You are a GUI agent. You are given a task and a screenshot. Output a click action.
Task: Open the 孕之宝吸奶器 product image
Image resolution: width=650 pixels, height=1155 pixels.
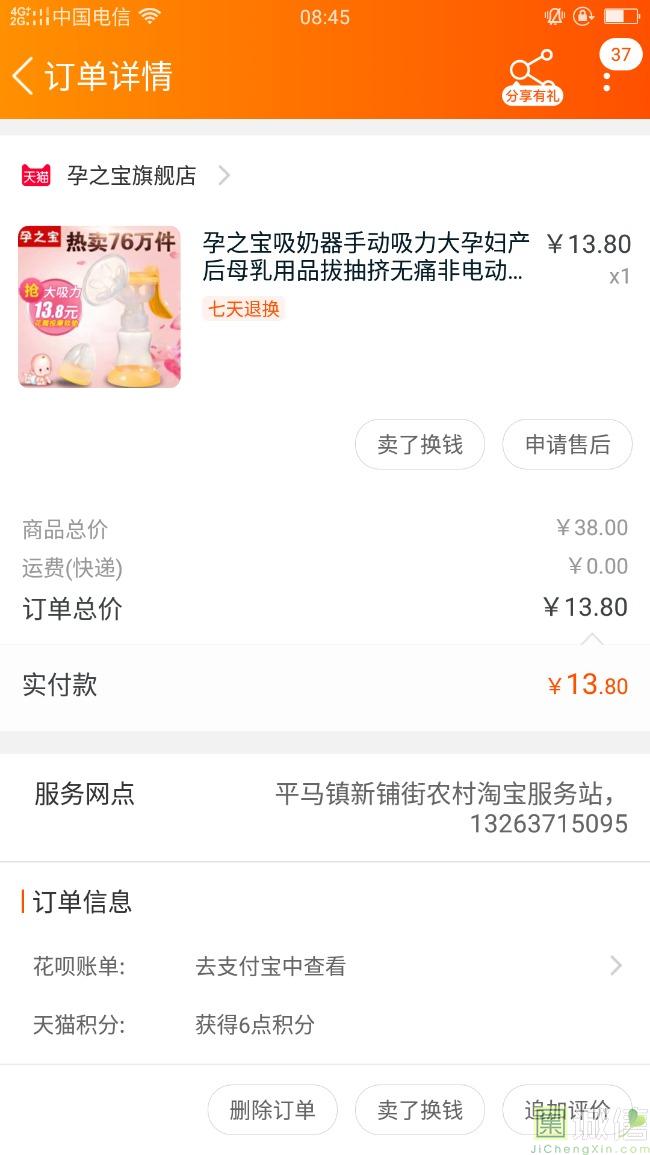(99, 306)
